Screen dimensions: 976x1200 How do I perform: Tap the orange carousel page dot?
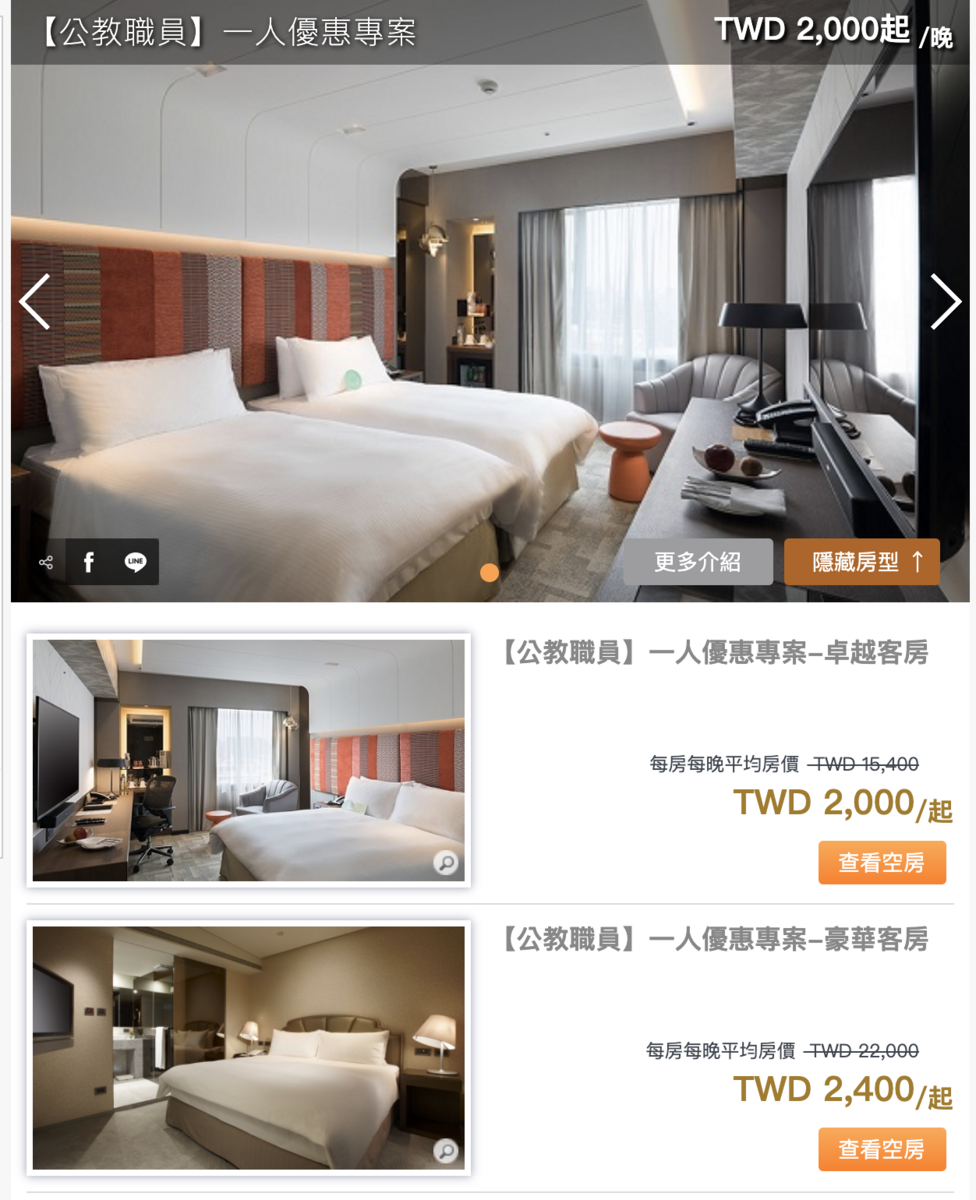(489, 573)
